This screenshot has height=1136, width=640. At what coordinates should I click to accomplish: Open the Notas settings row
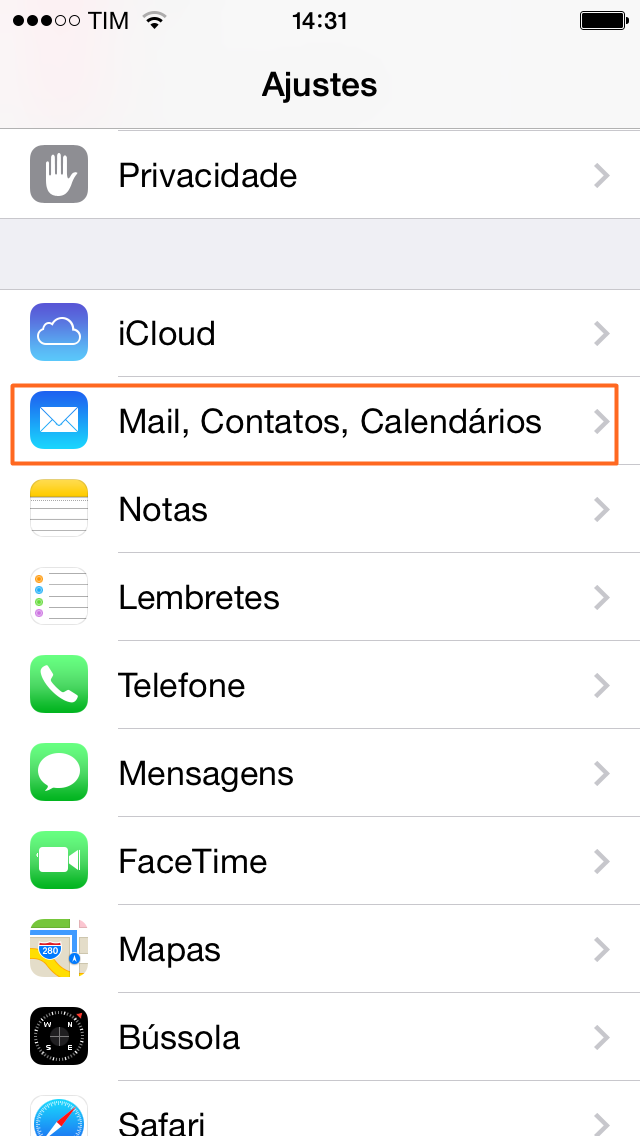click(320, 509)
